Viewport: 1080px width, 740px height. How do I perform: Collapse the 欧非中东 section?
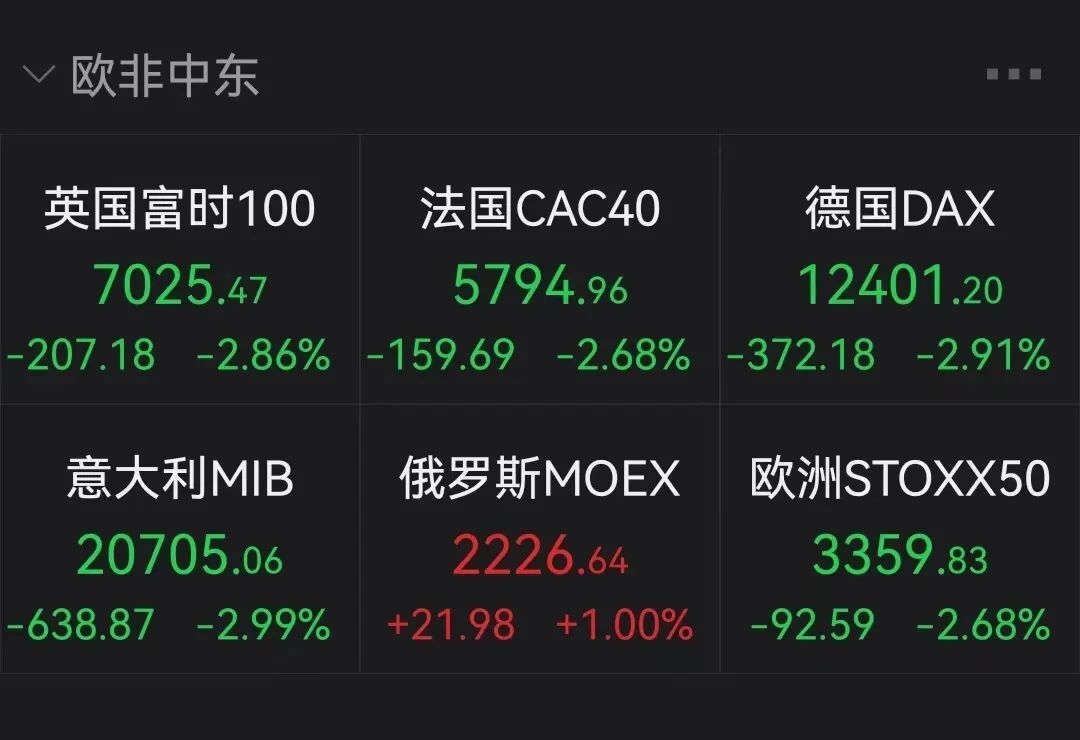click(x=38, y=75)
